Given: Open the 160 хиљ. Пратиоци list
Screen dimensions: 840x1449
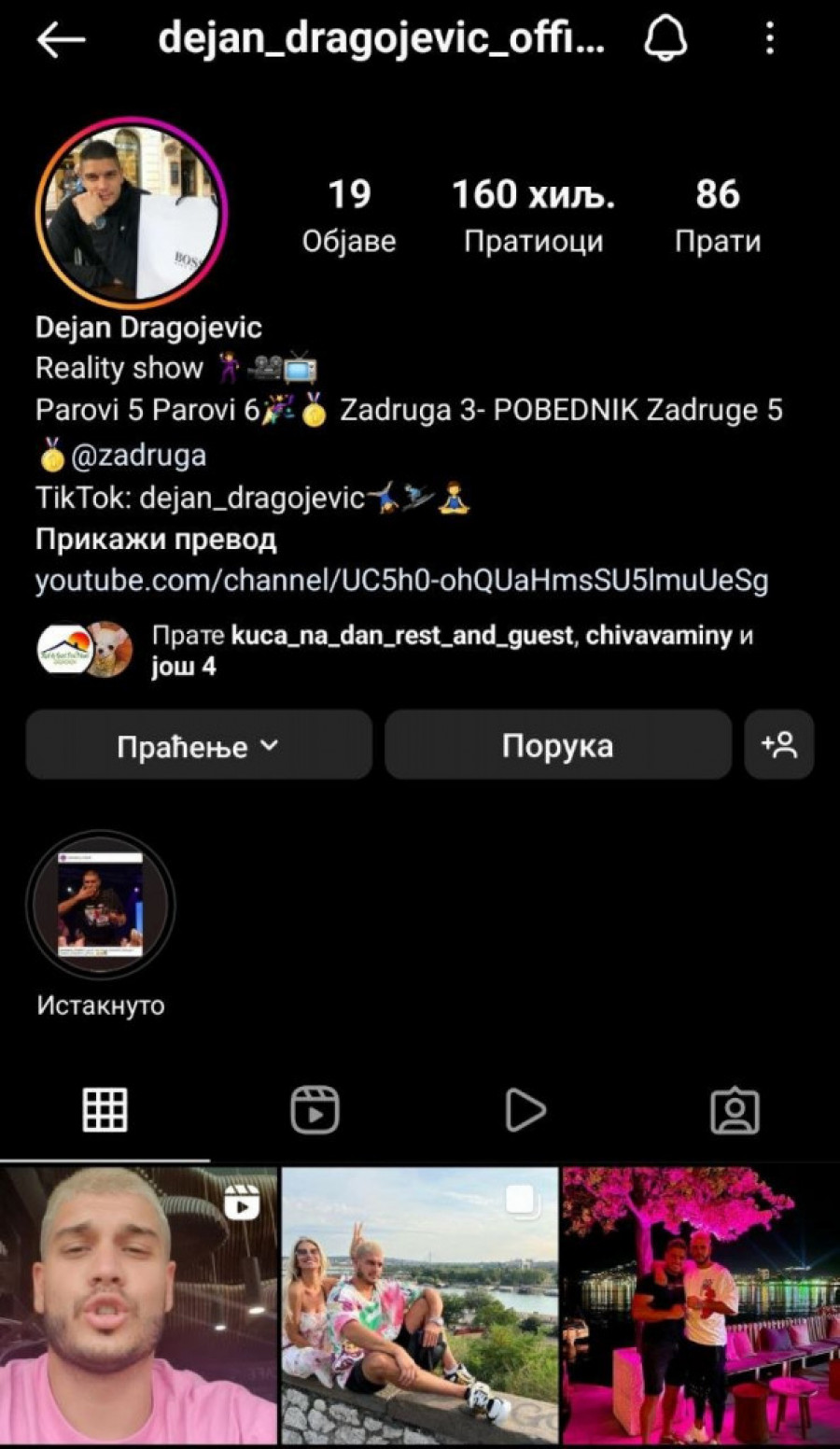Looking at the screenshot, I should coord(533,215).
